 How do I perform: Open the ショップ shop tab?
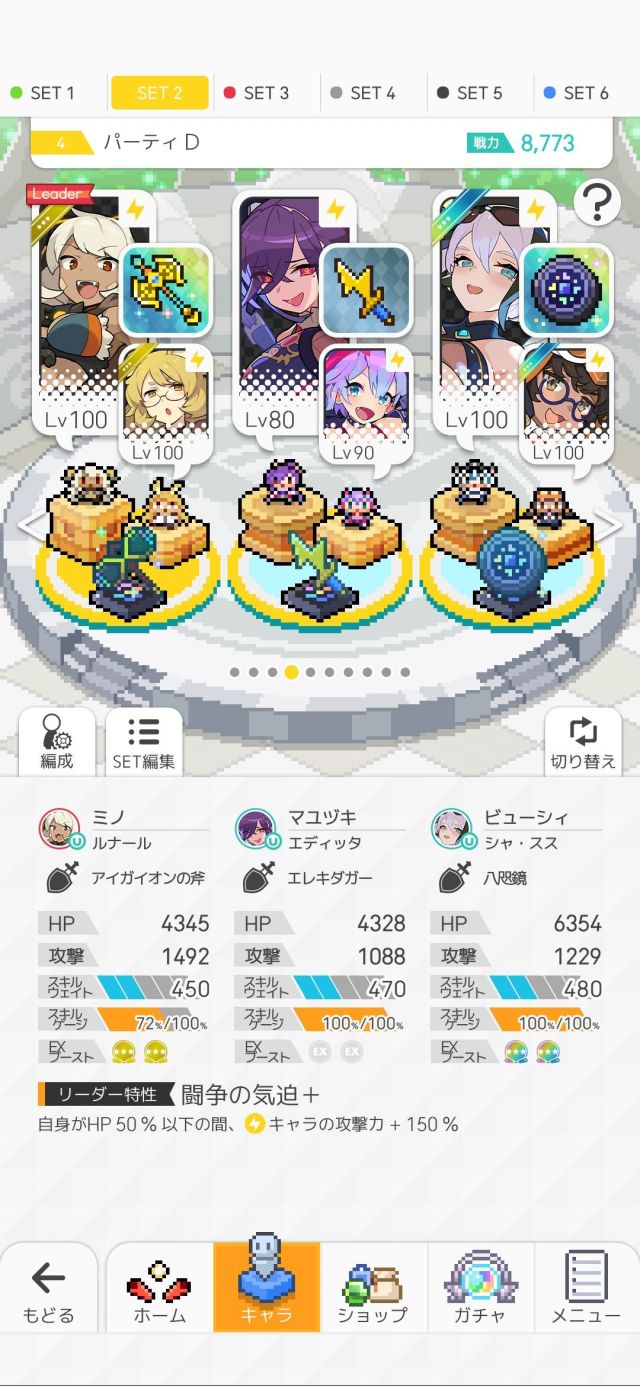tap(372, 1290)
